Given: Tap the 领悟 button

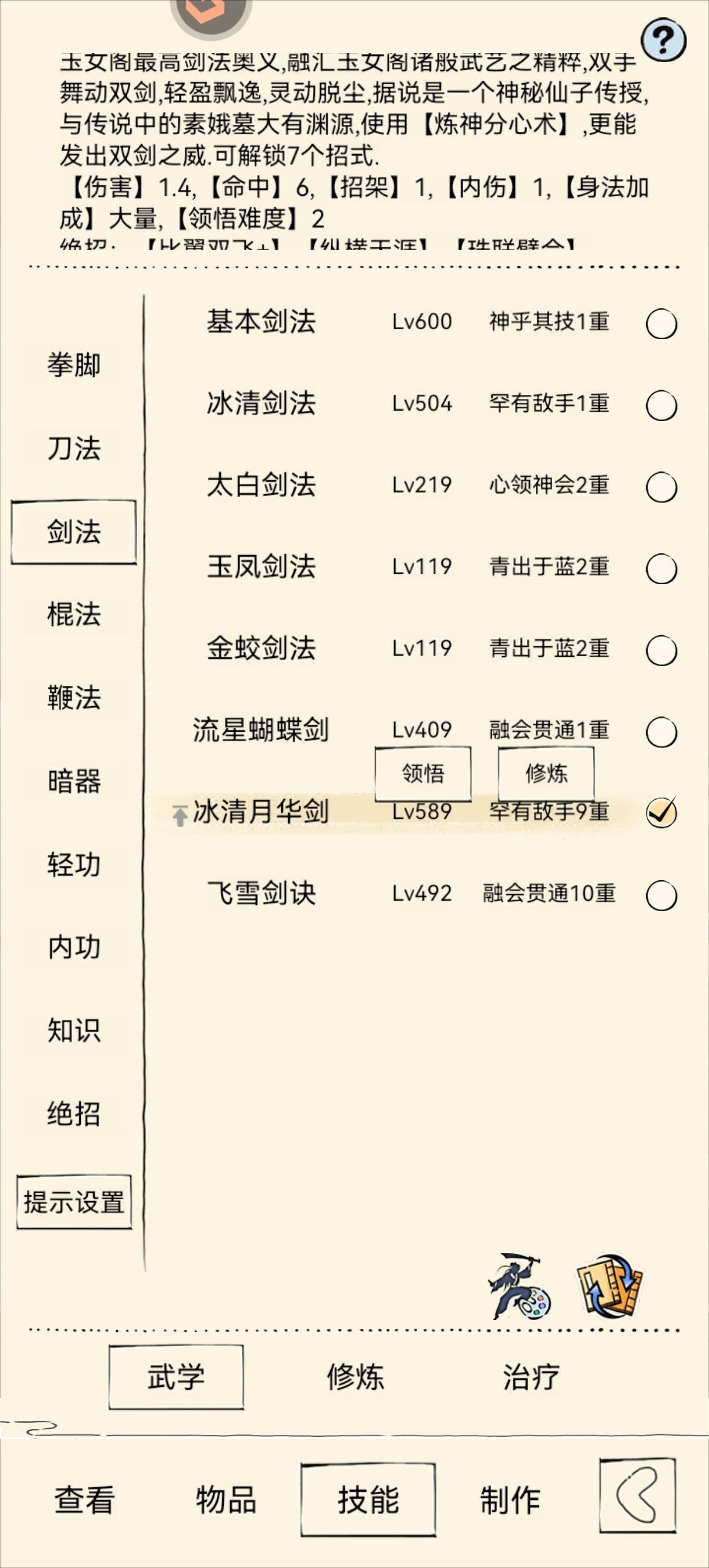Looking at the screenshot, I should coord(422,774).
